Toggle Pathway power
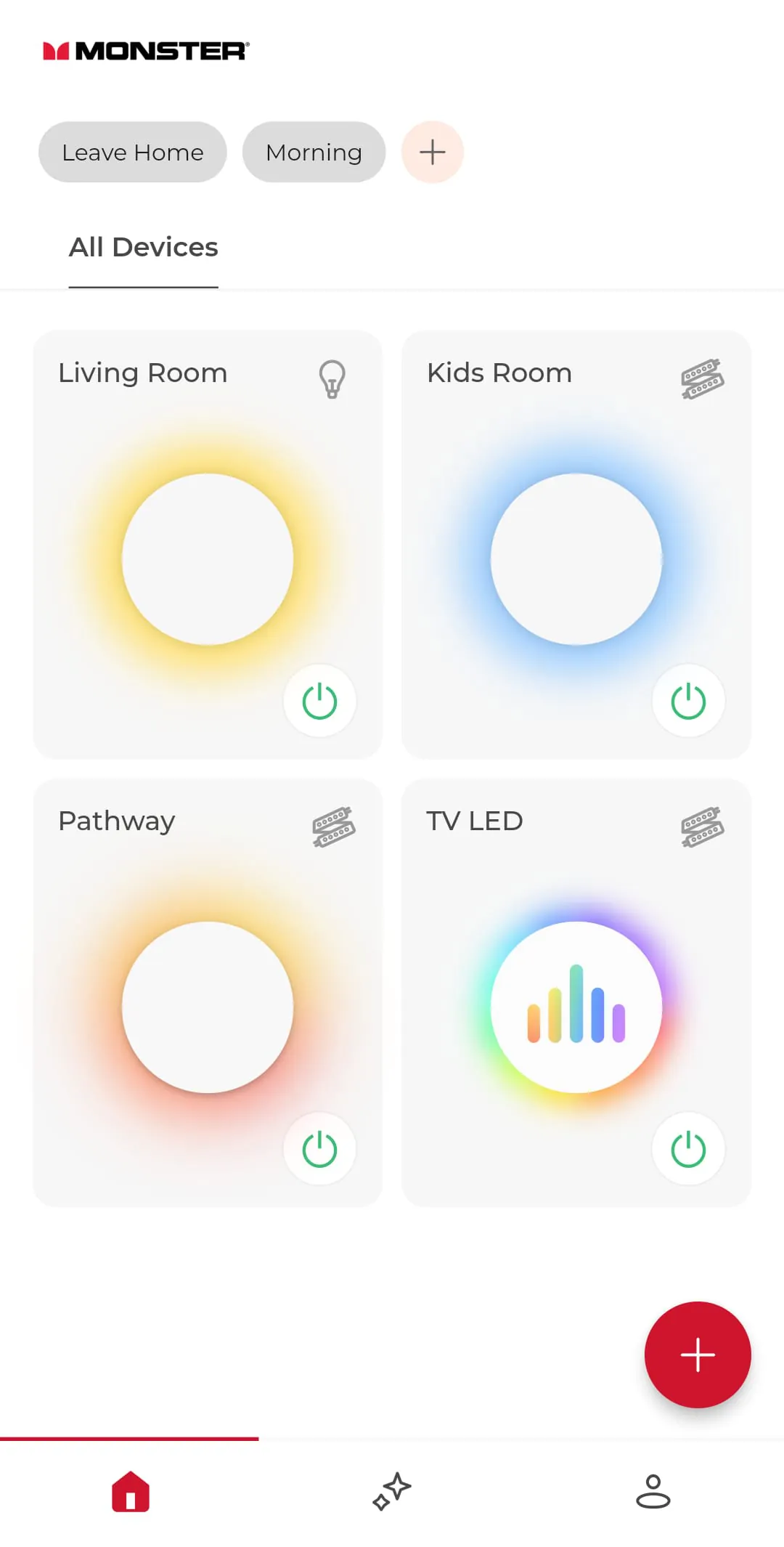Viewport: 784px width, 1547px height. pyautogui.click(x=319, y=1148)
